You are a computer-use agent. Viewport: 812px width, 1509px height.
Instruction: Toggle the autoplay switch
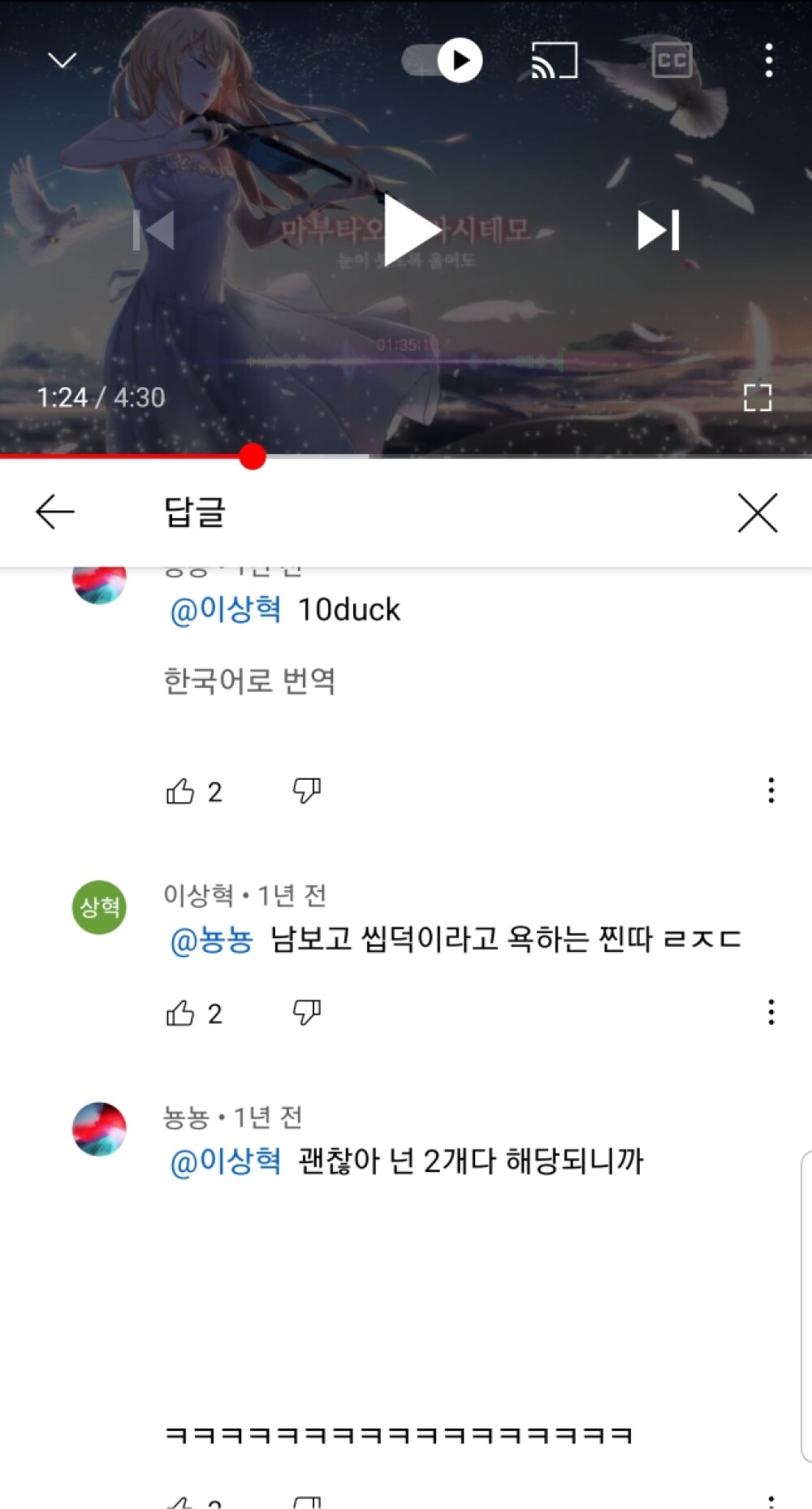coord(443,61)
